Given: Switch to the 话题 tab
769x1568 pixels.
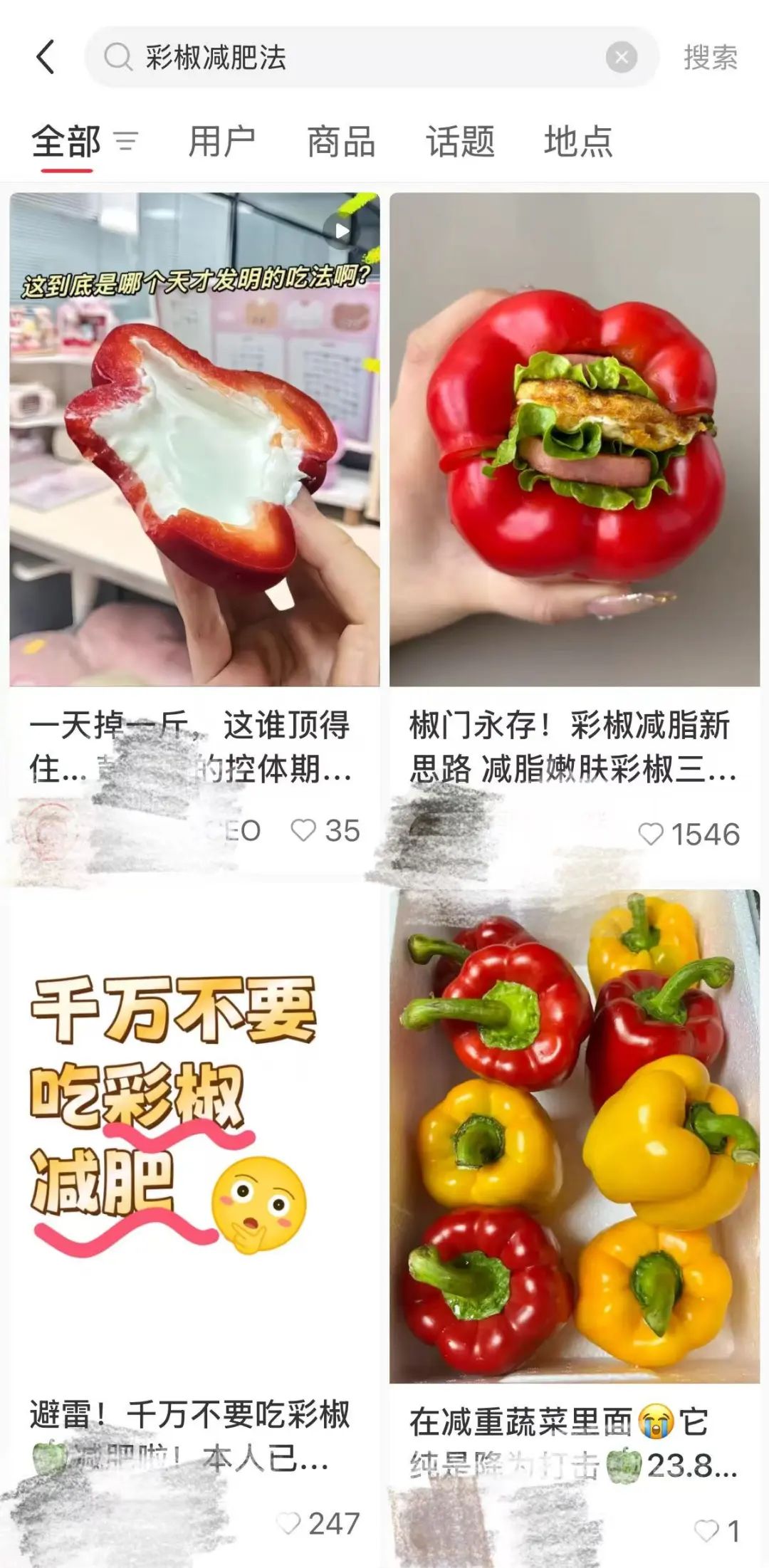Looking at the screenshot, I should [x=460, y=141].
